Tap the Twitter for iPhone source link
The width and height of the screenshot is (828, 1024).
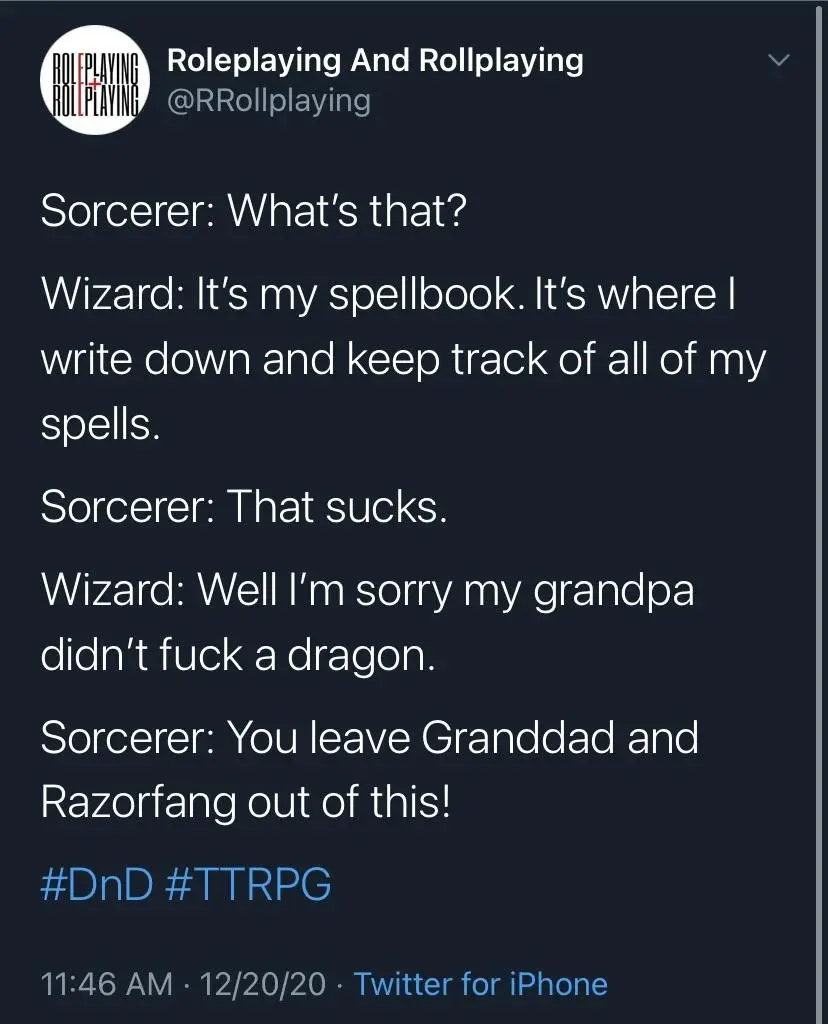pyautogui.click(x=480, y=984)
